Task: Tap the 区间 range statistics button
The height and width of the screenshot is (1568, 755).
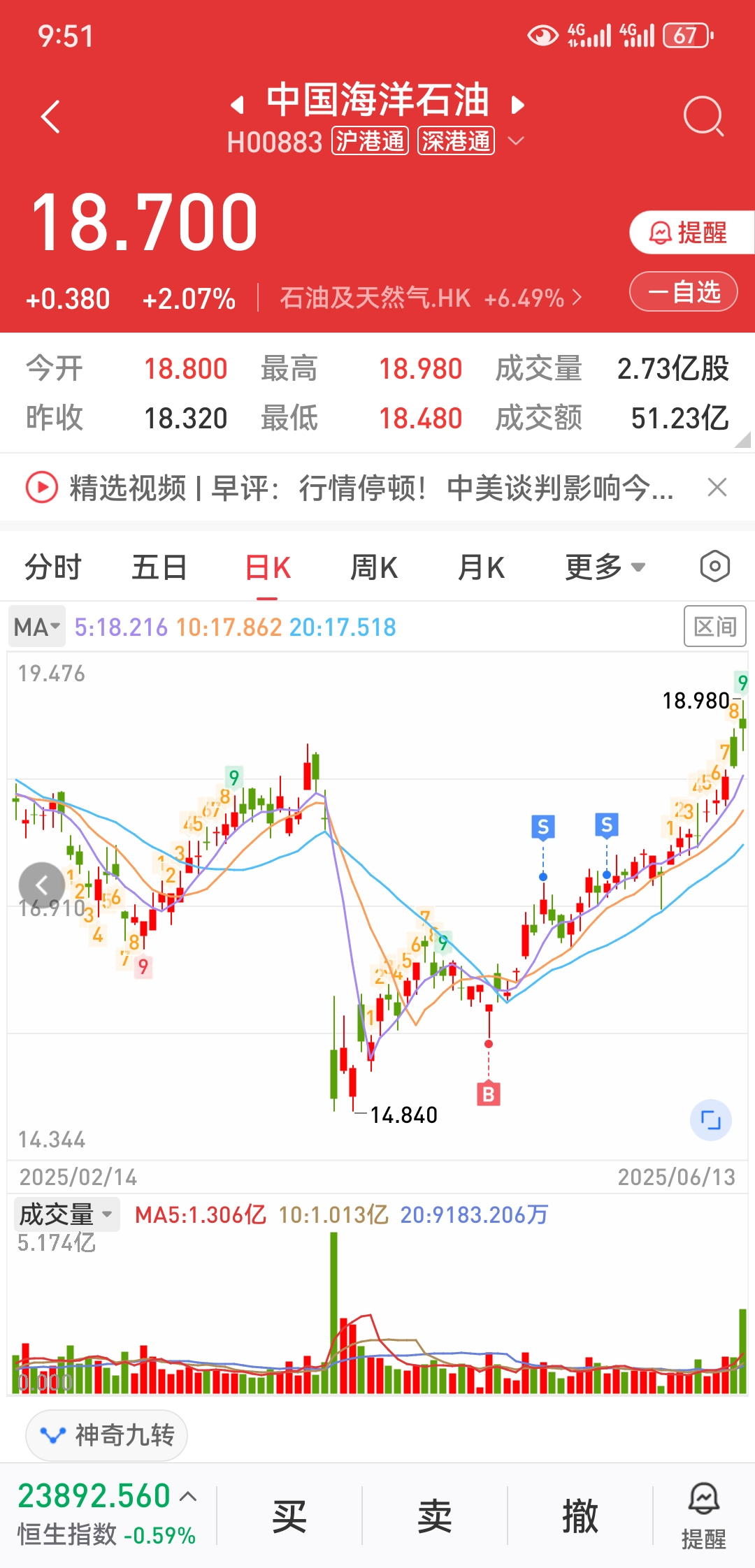Action: 714,626
